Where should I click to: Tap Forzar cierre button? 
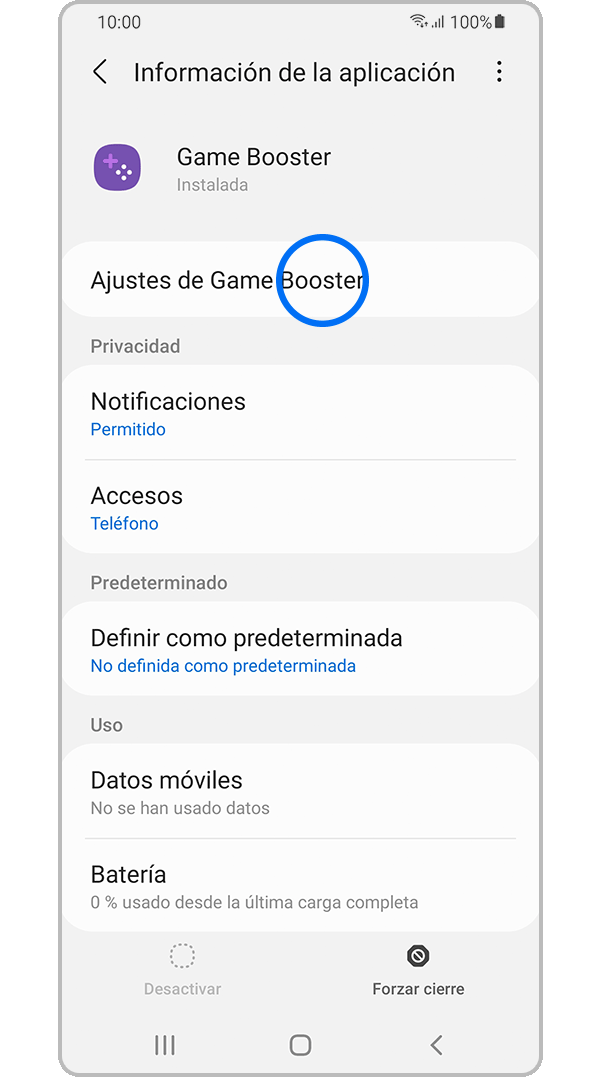(418, 970)
